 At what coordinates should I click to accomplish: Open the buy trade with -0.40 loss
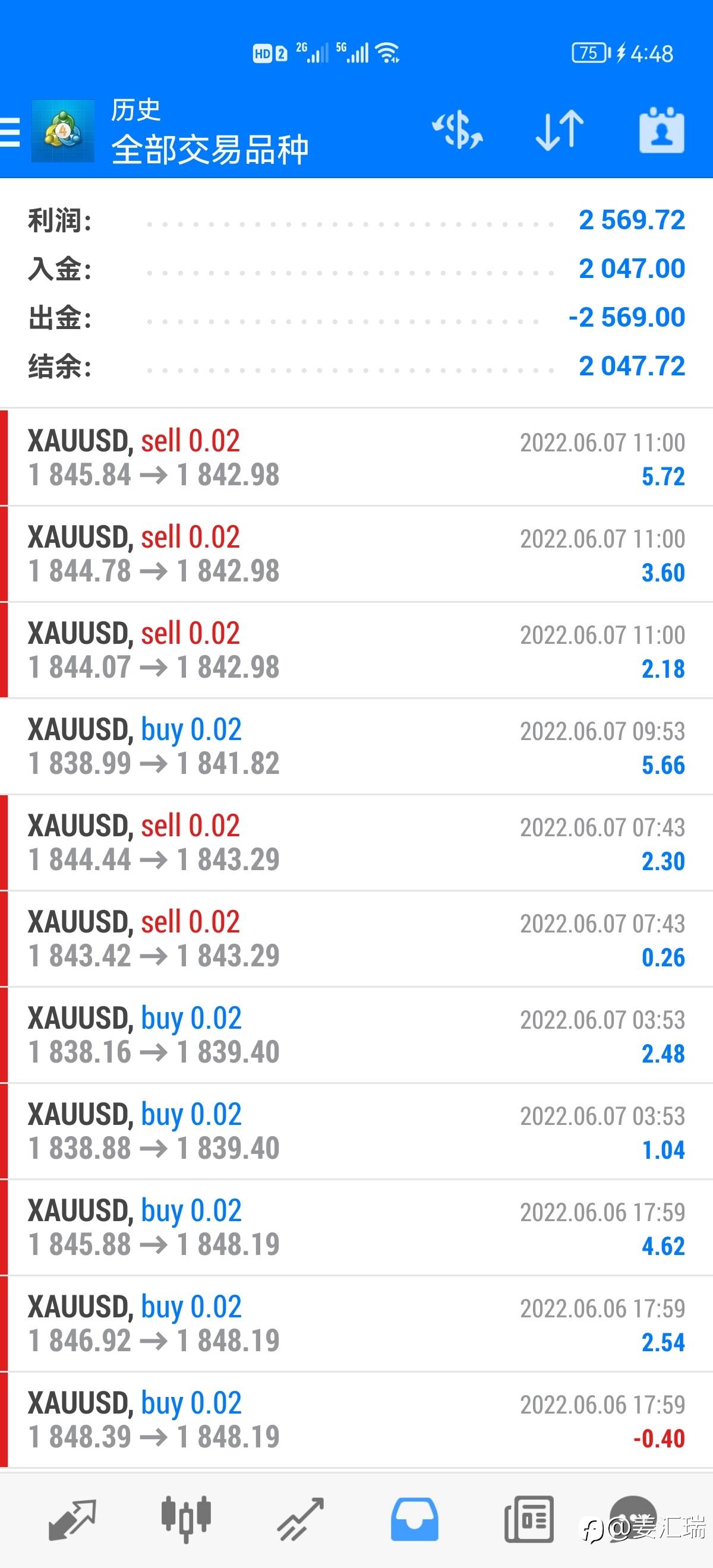(x=356, y=1420)
